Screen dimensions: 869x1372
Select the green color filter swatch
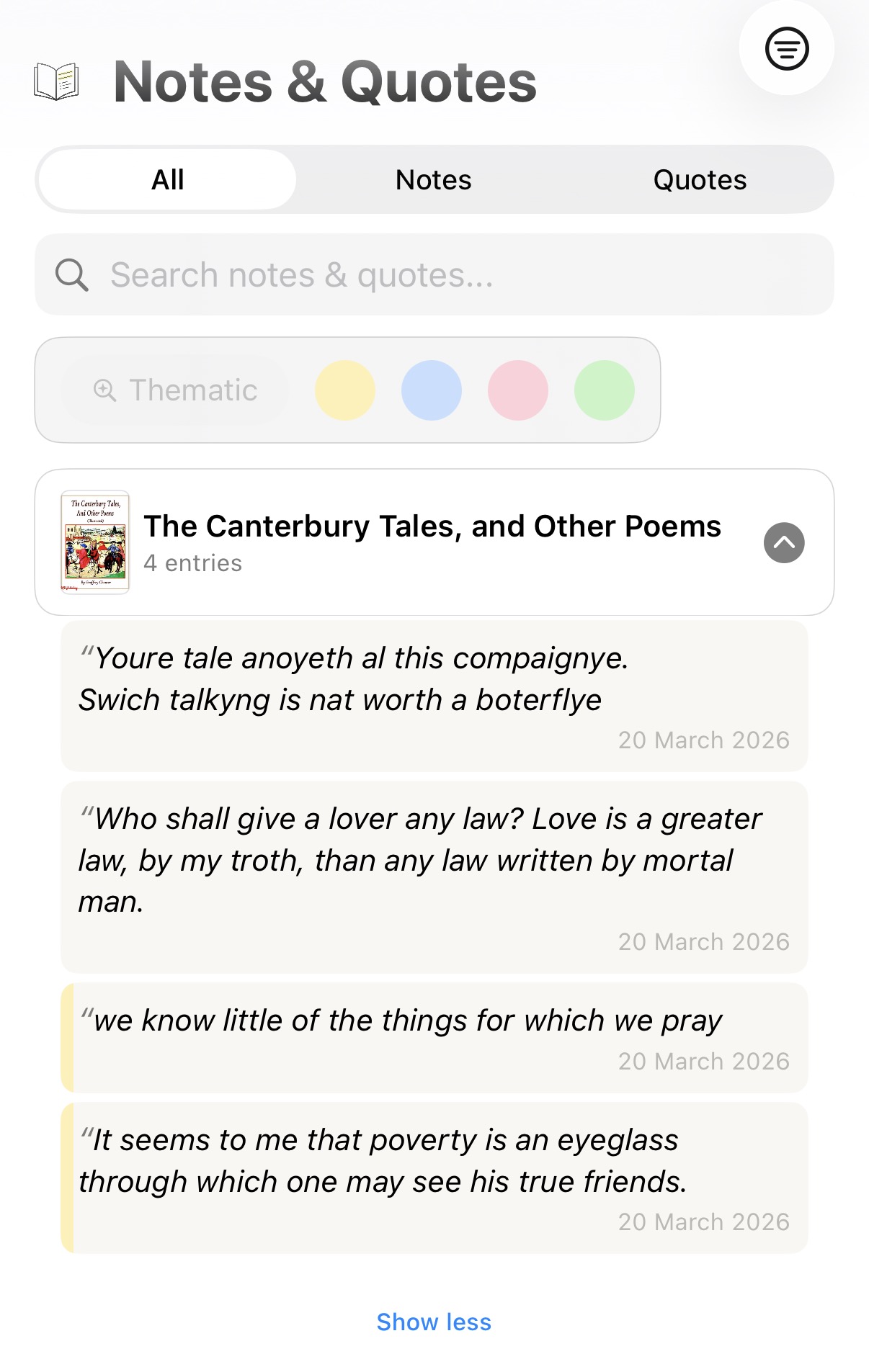[x=604, y=390]
